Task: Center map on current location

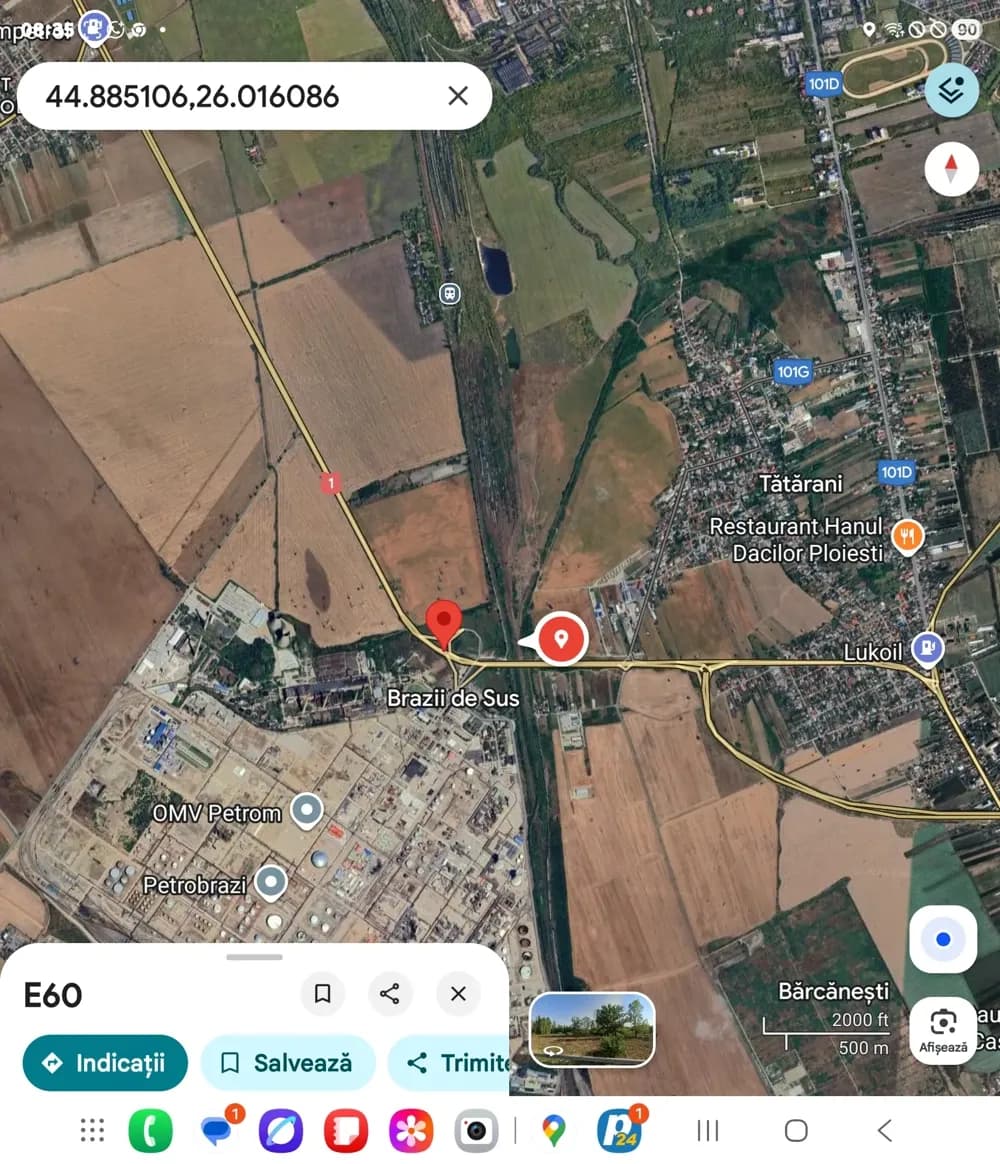Action: pyautogui.click(x=943, y=938)
